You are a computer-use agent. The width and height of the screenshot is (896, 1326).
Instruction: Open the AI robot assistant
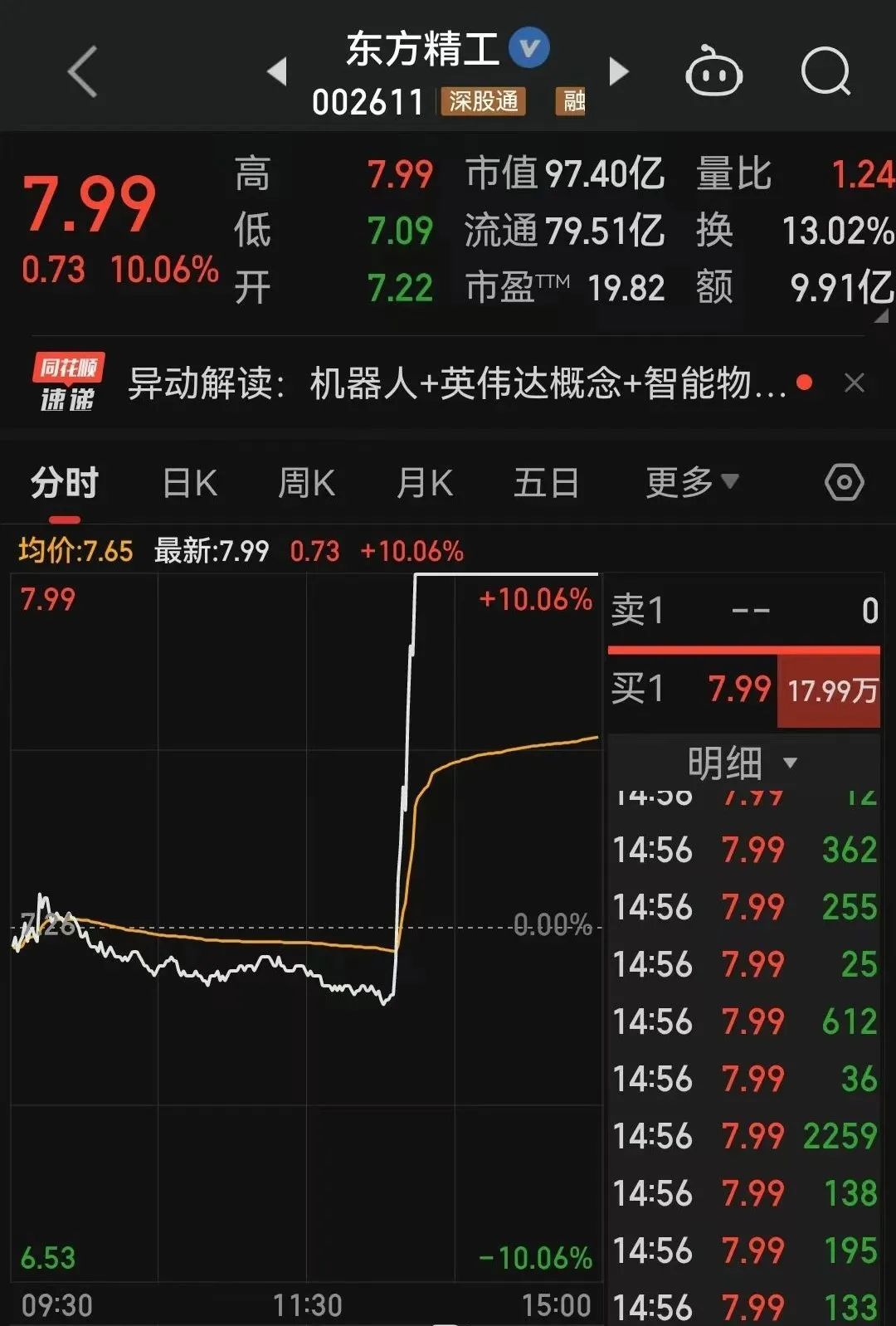(x=713, y=73)
